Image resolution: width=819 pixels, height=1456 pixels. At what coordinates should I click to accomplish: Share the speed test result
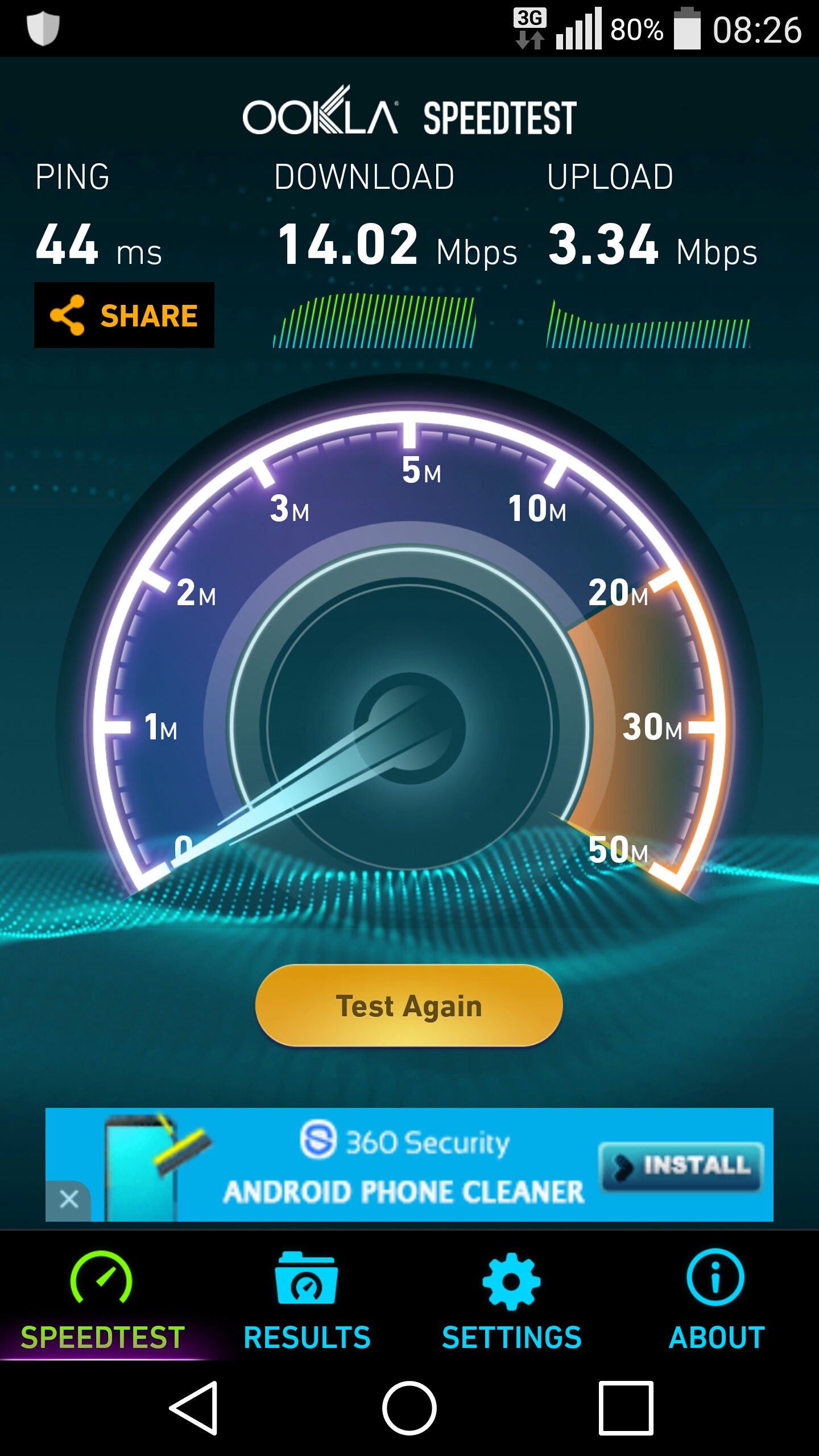pos(124,315)
